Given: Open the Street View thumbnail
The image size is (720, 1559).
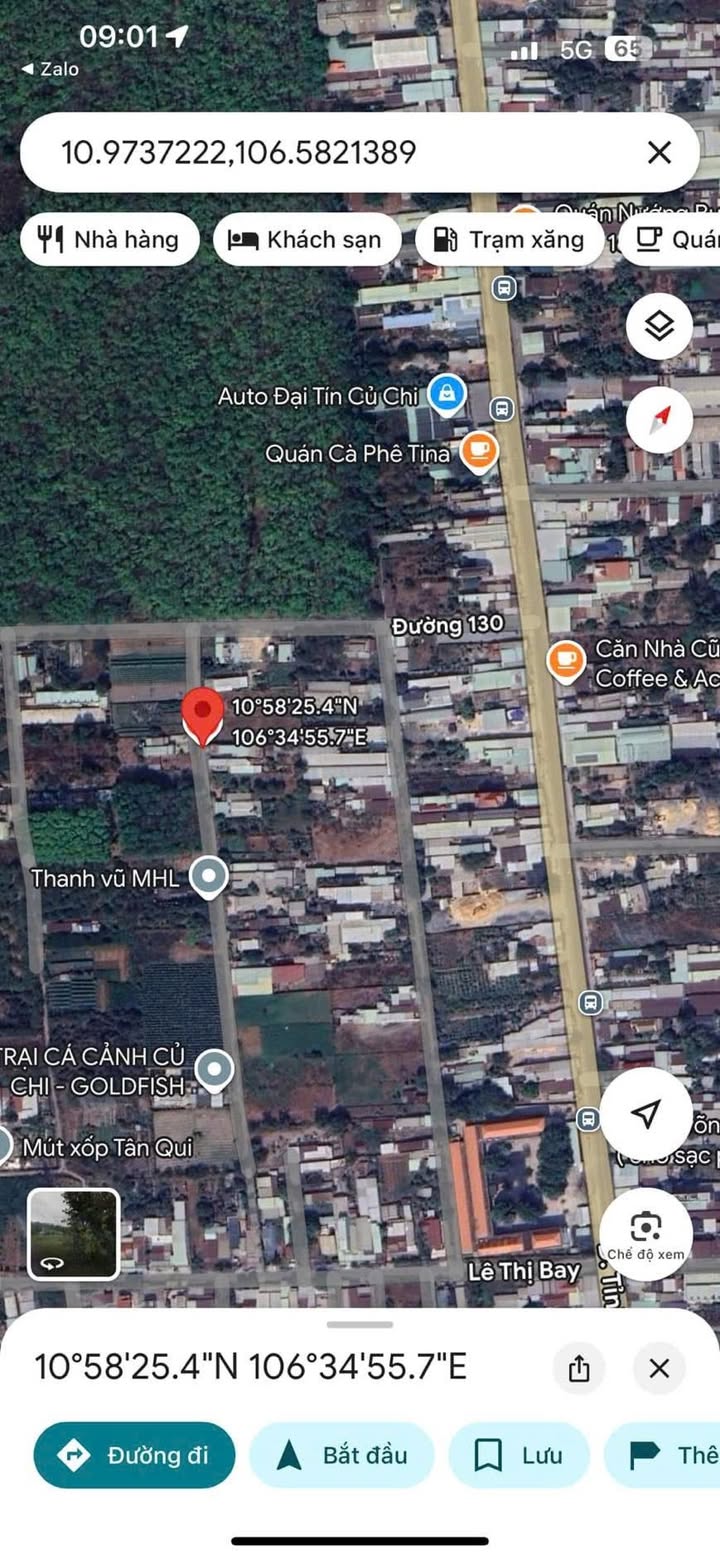Looking at the screenshot, I should pyautogui.click(x=73, y=1233).
